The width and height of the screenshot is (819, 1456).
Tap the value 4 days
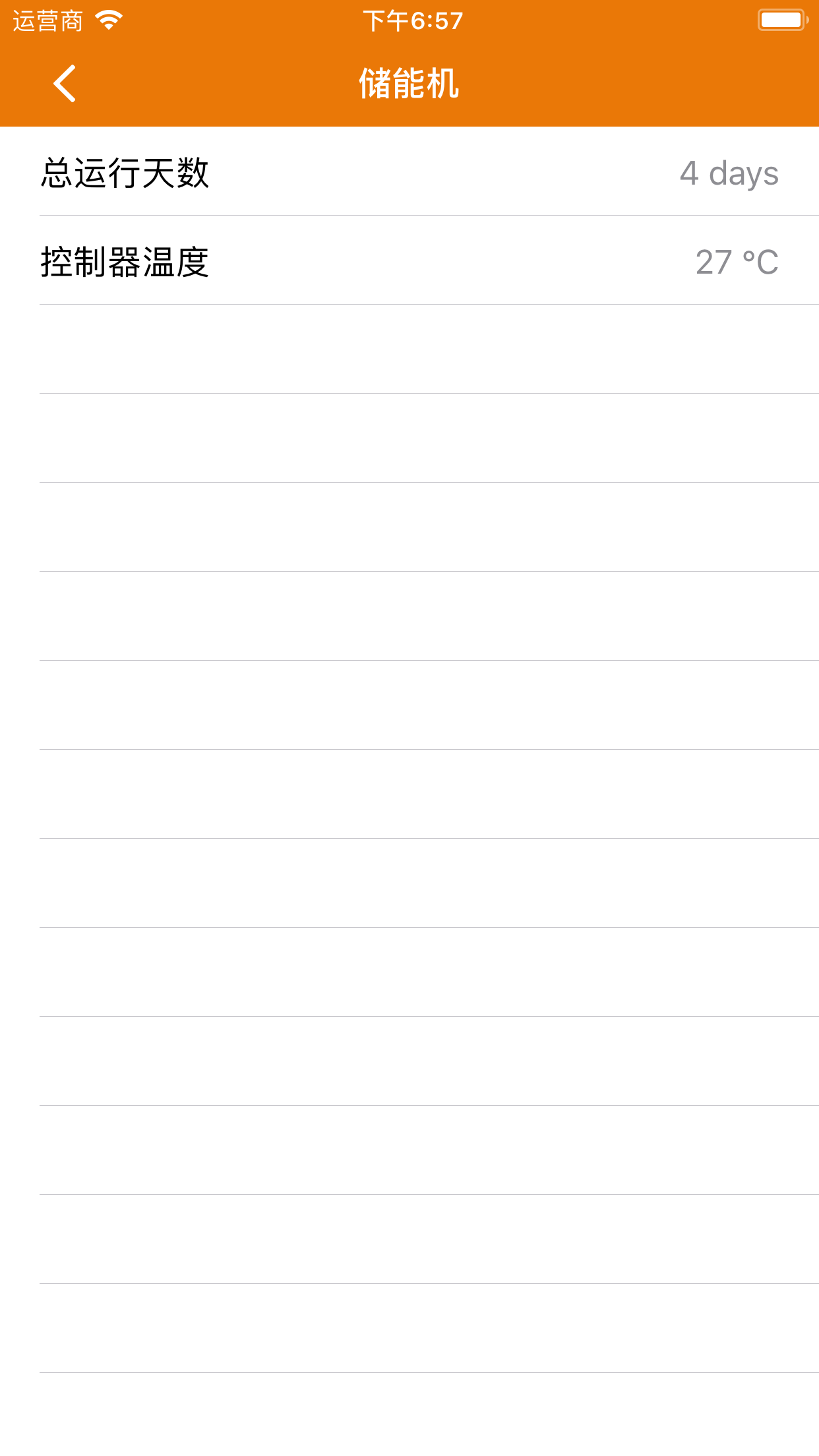coord(729,173)
